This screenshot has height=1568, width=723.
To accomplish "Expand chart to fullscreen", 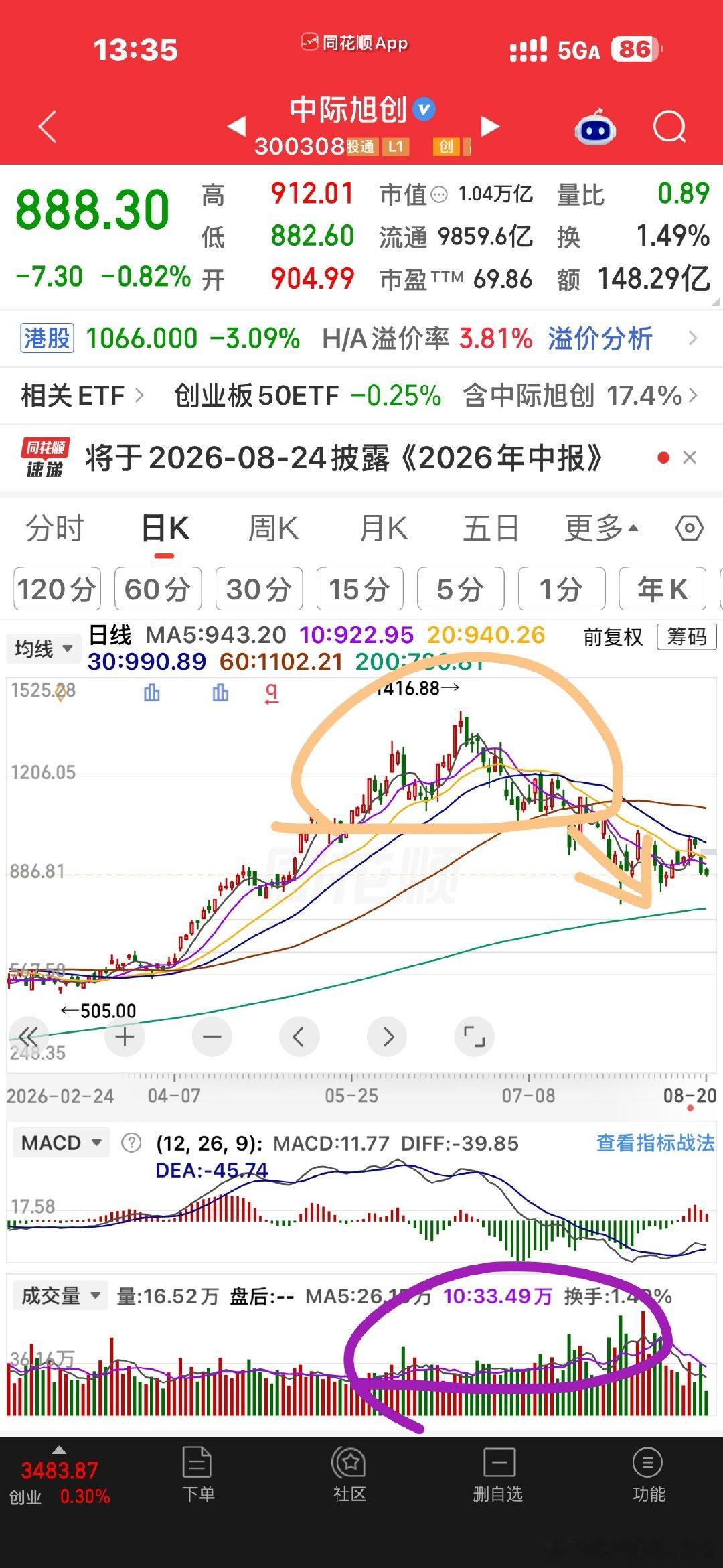I will pyautogui.click(x=474, y=1038).
